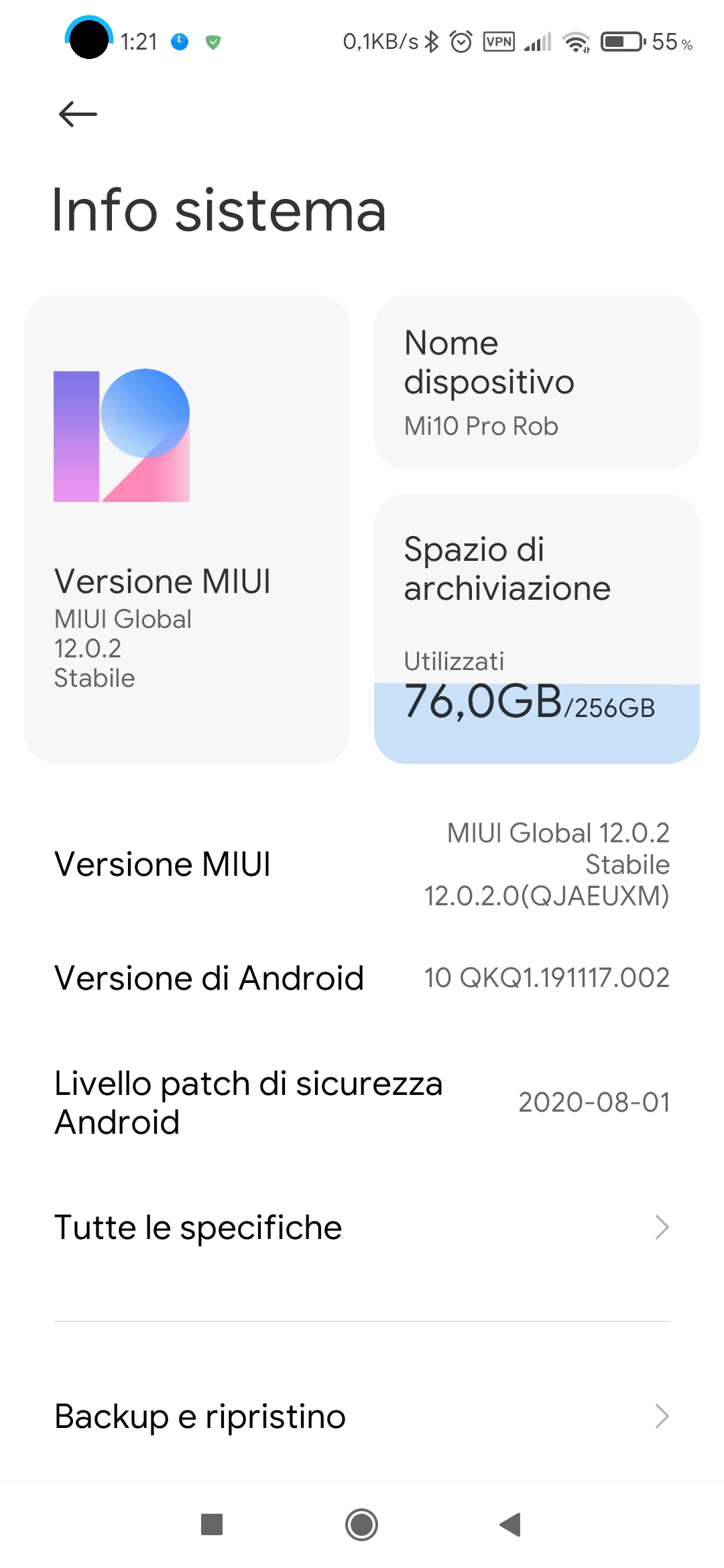
Task: Open the Spazio di archiviazione card
Action: click(x=537, y=629)
